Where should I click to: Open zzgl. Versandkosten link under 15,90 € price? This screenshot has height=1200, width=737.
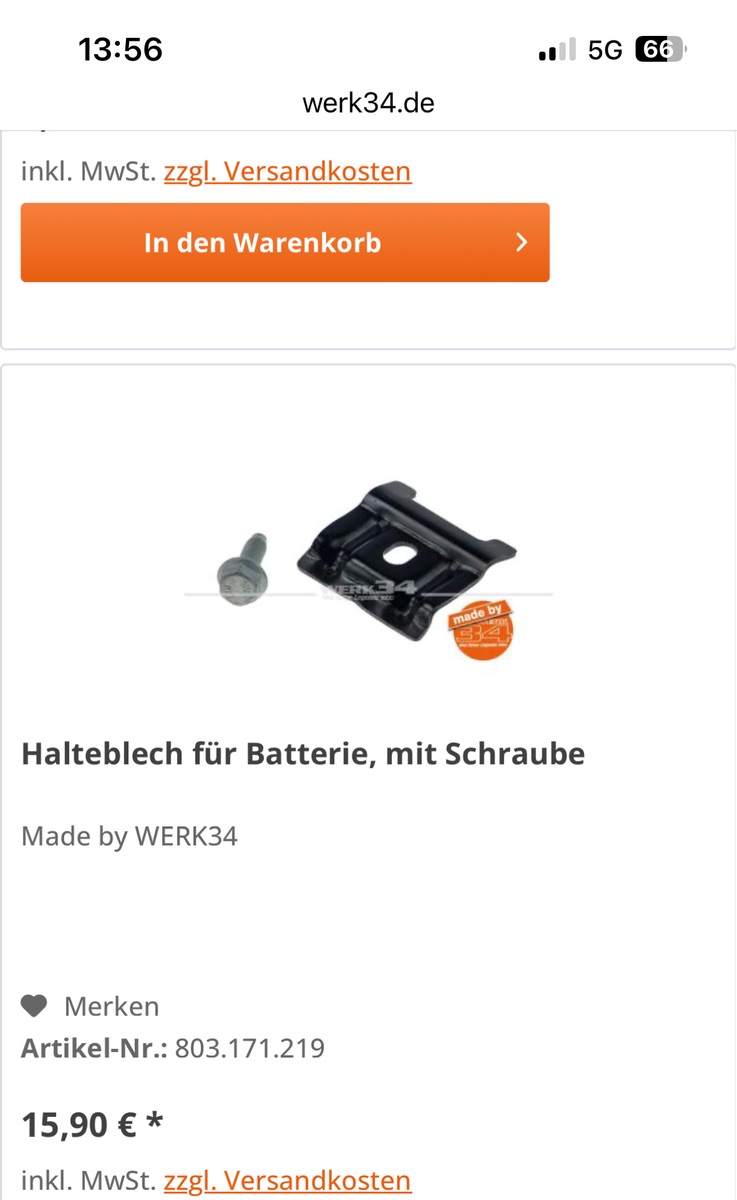(x=287, y=1180)
